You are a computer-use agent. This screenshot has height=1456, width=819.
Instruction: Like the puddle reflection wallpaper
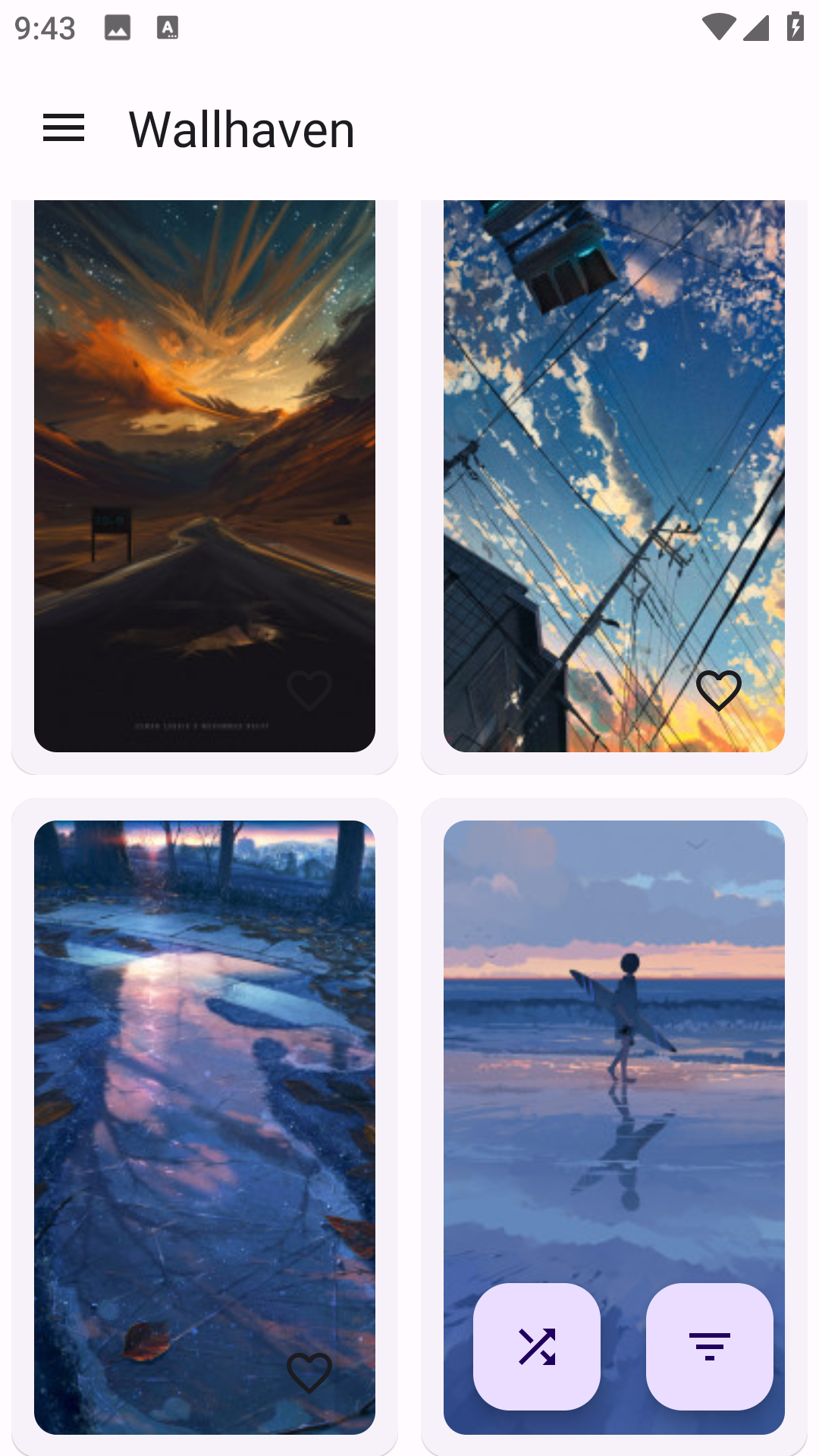point(309,1373)
